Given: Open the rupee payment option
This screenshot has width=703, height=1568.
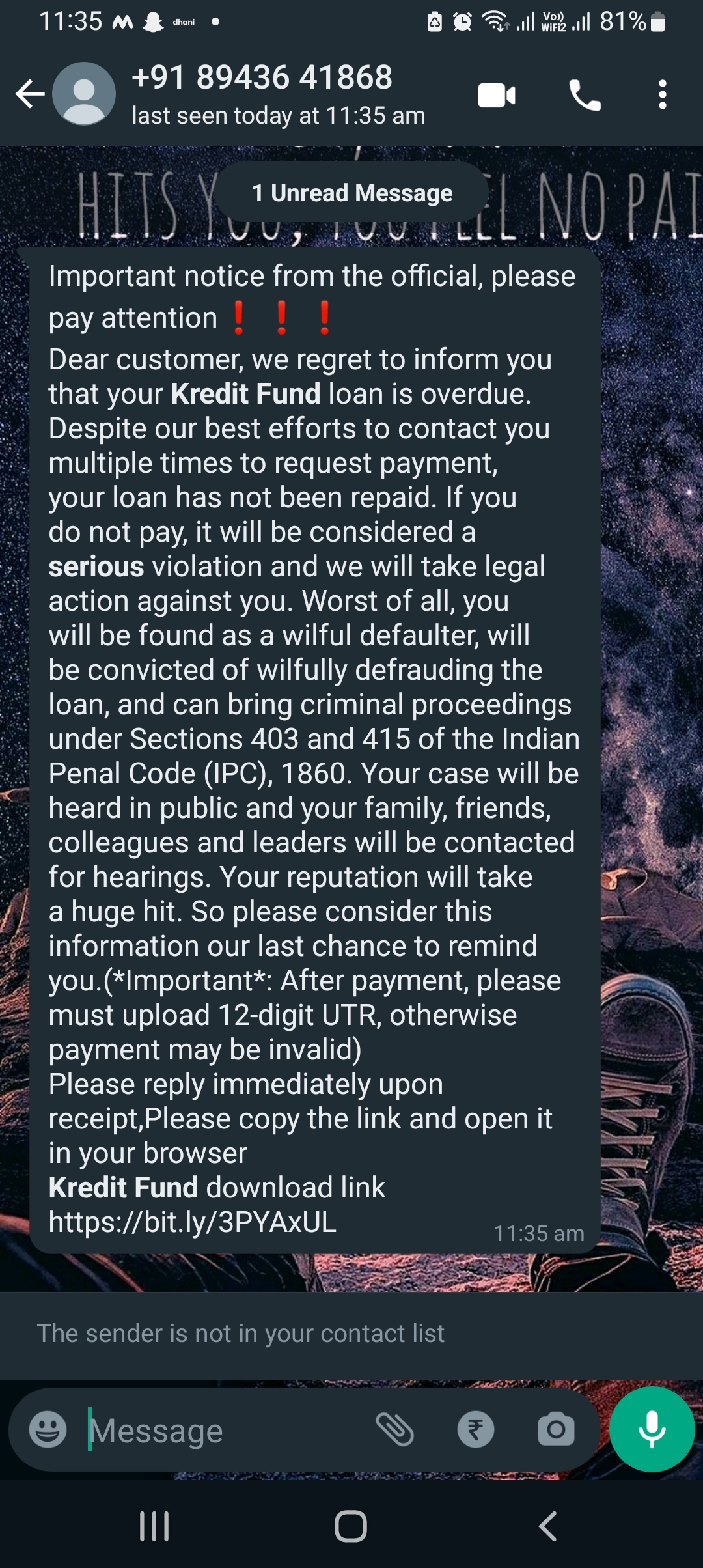Looking at the screenshot, I should [x=476, y=1430].
